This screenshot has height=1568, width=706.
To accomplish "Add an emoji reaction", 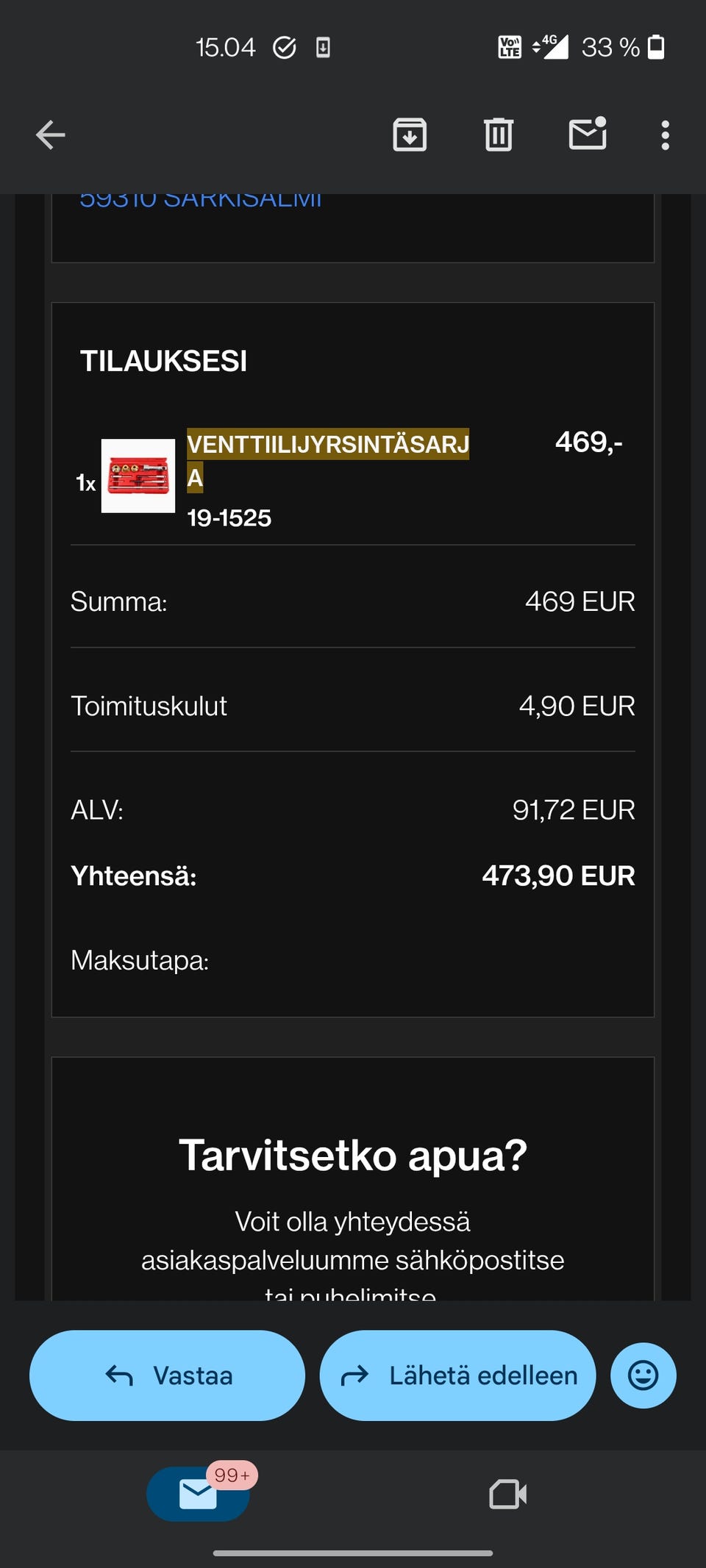I will pos(643,1375).
